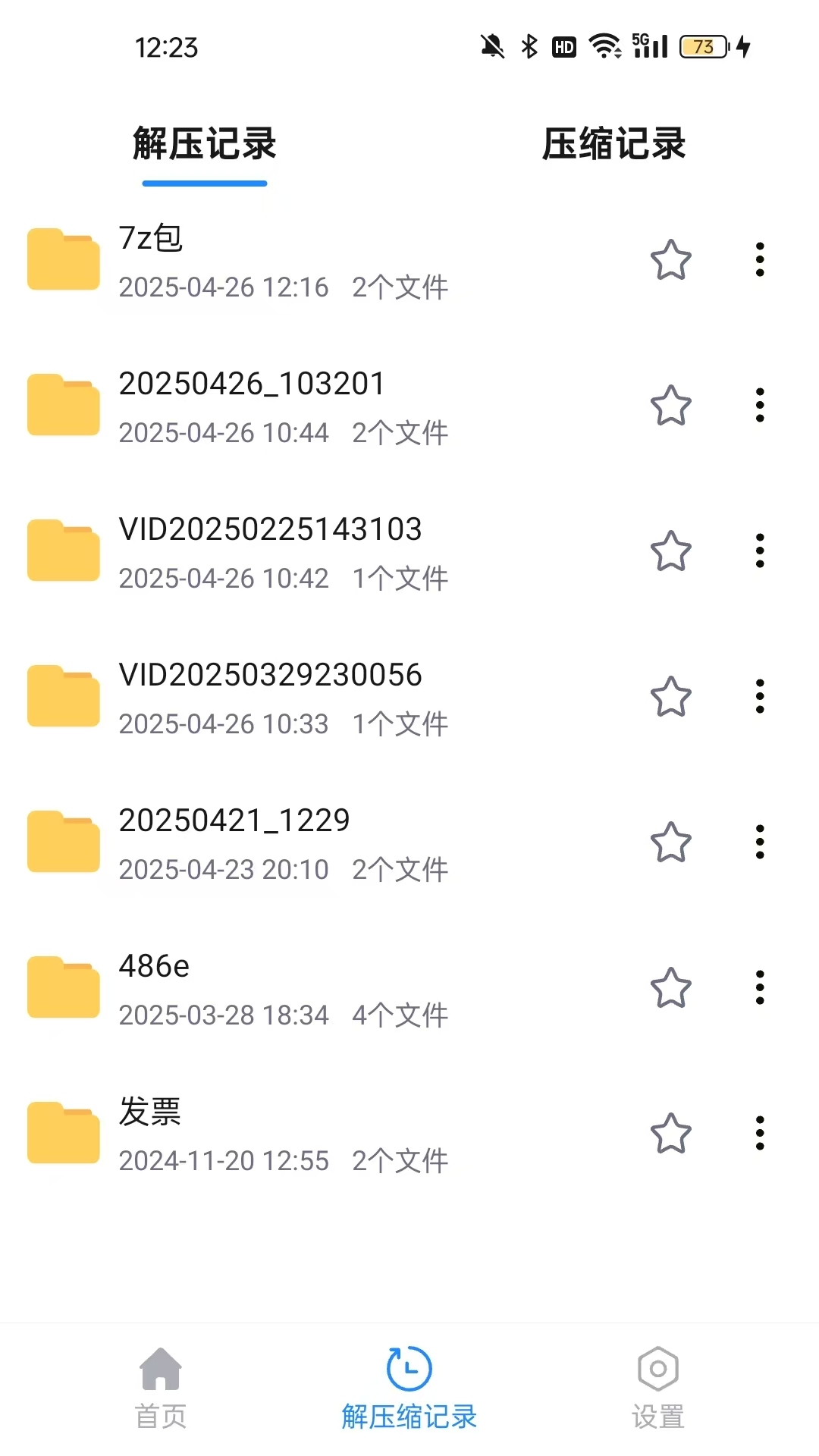Mark 发票 as a favorite

click(x=670, y=1131)
